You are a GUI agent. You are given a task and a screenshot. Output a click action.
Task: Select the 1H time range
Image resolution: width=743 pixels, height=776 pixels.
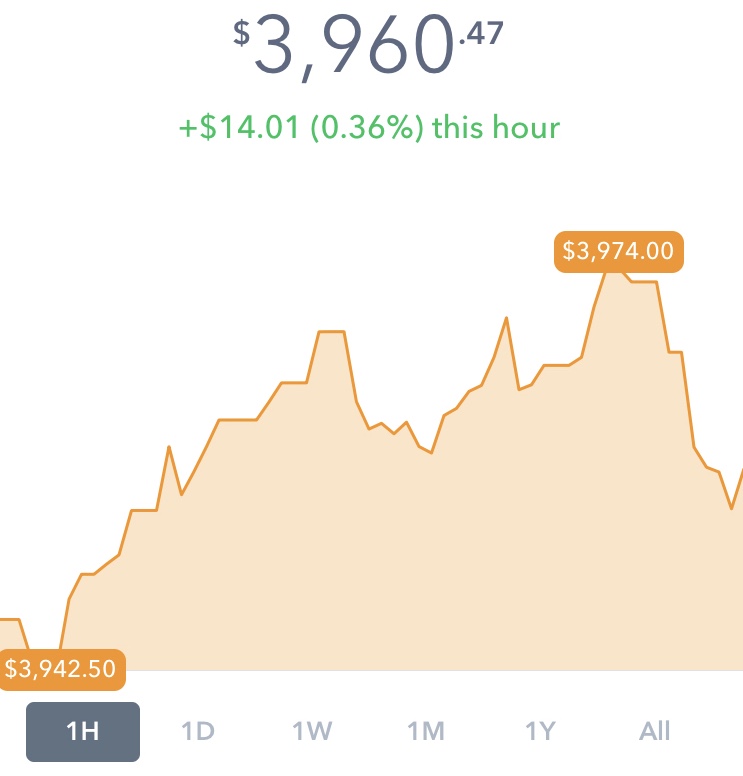pyautogui.click(x=83, y=731)
